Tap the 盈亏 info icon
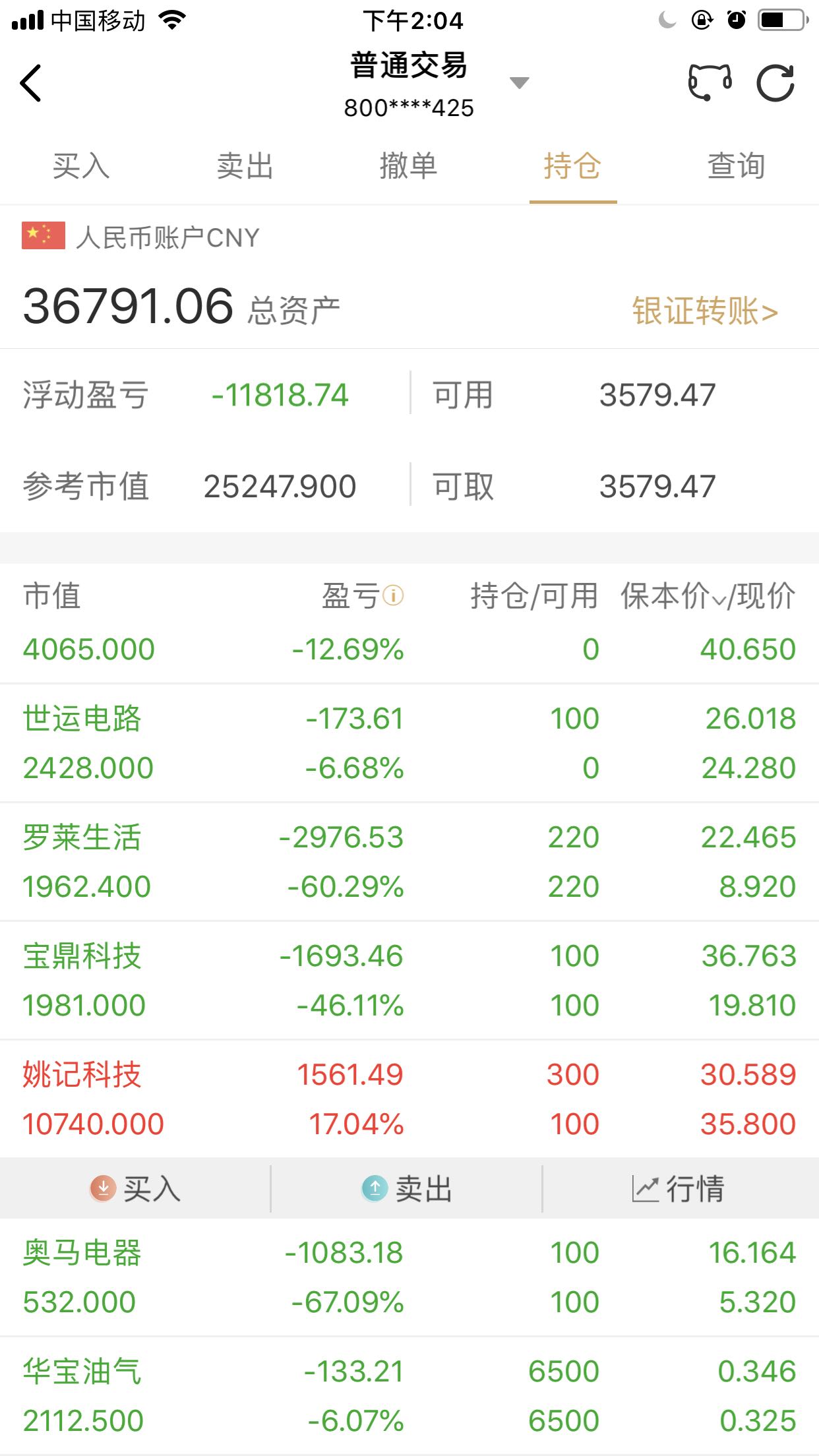The height and width of the screenshot is (1456, 819). point(393,595)
